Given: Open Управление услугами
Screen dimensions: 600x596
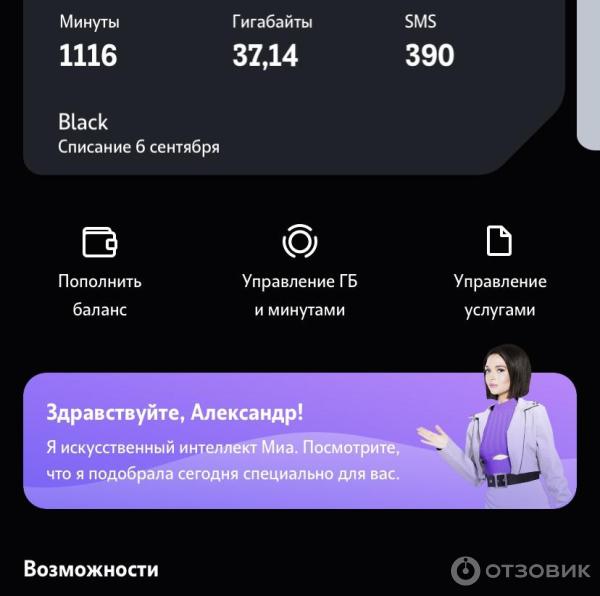Looking at the screenshot, I should point(499,270).
